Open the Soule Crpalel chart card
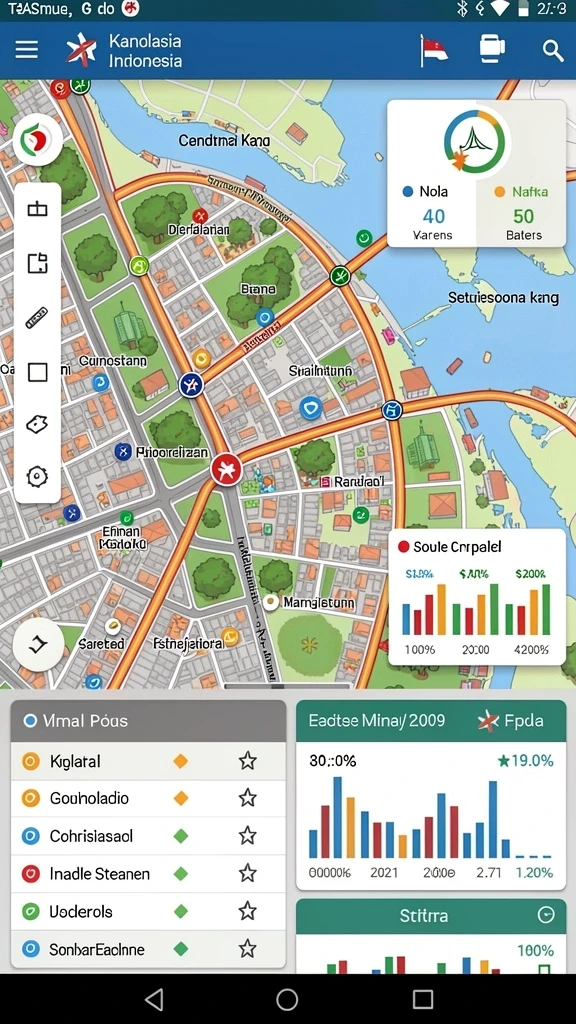This screenshot has width=576, height=1024. coord(477,597)
